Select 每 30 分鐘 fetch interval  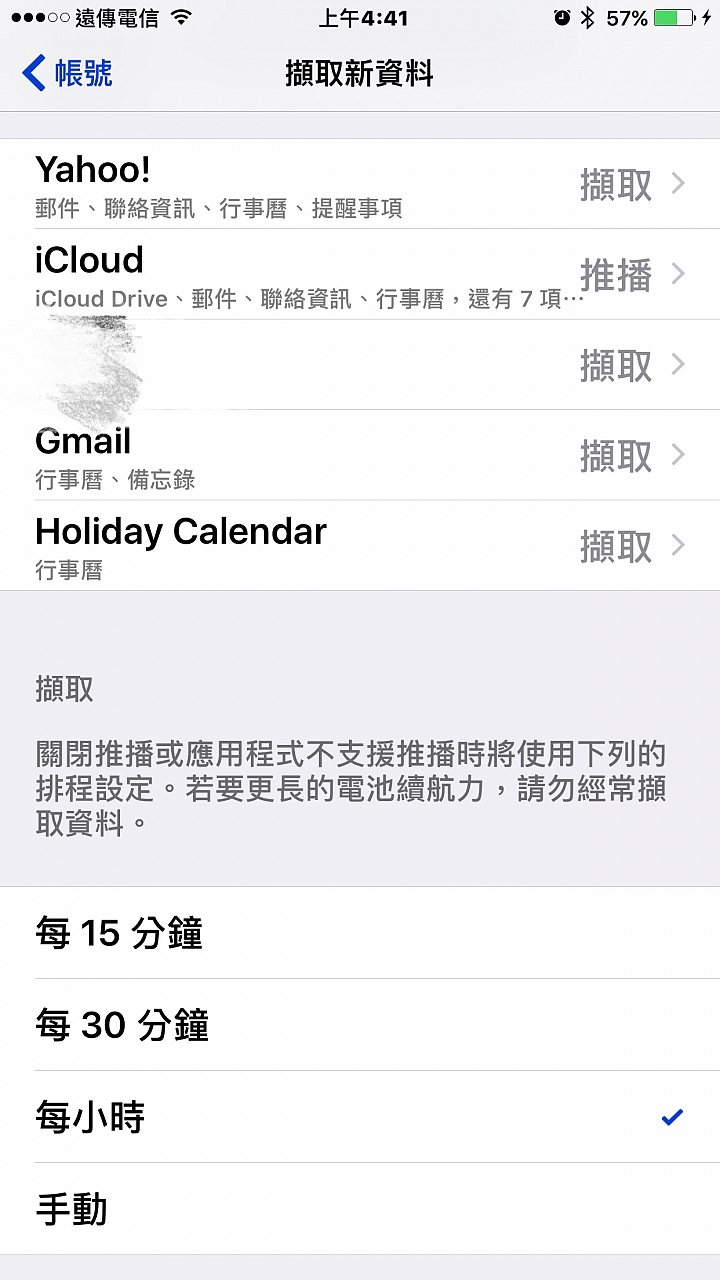360,1025
